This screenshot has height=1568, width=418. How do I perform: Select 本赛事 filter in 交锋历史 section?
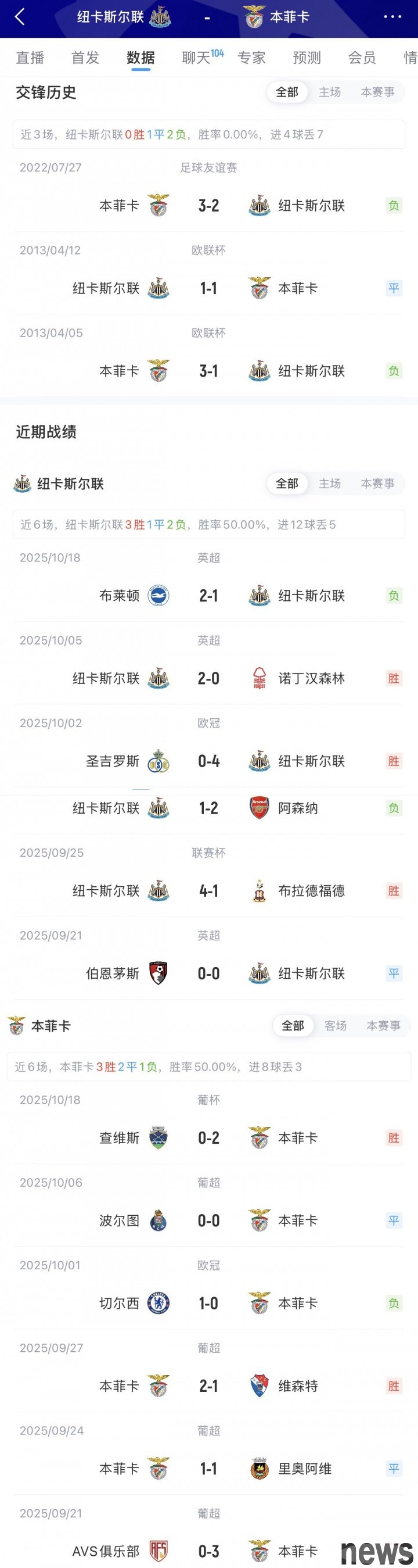click(x=377, y=92)
